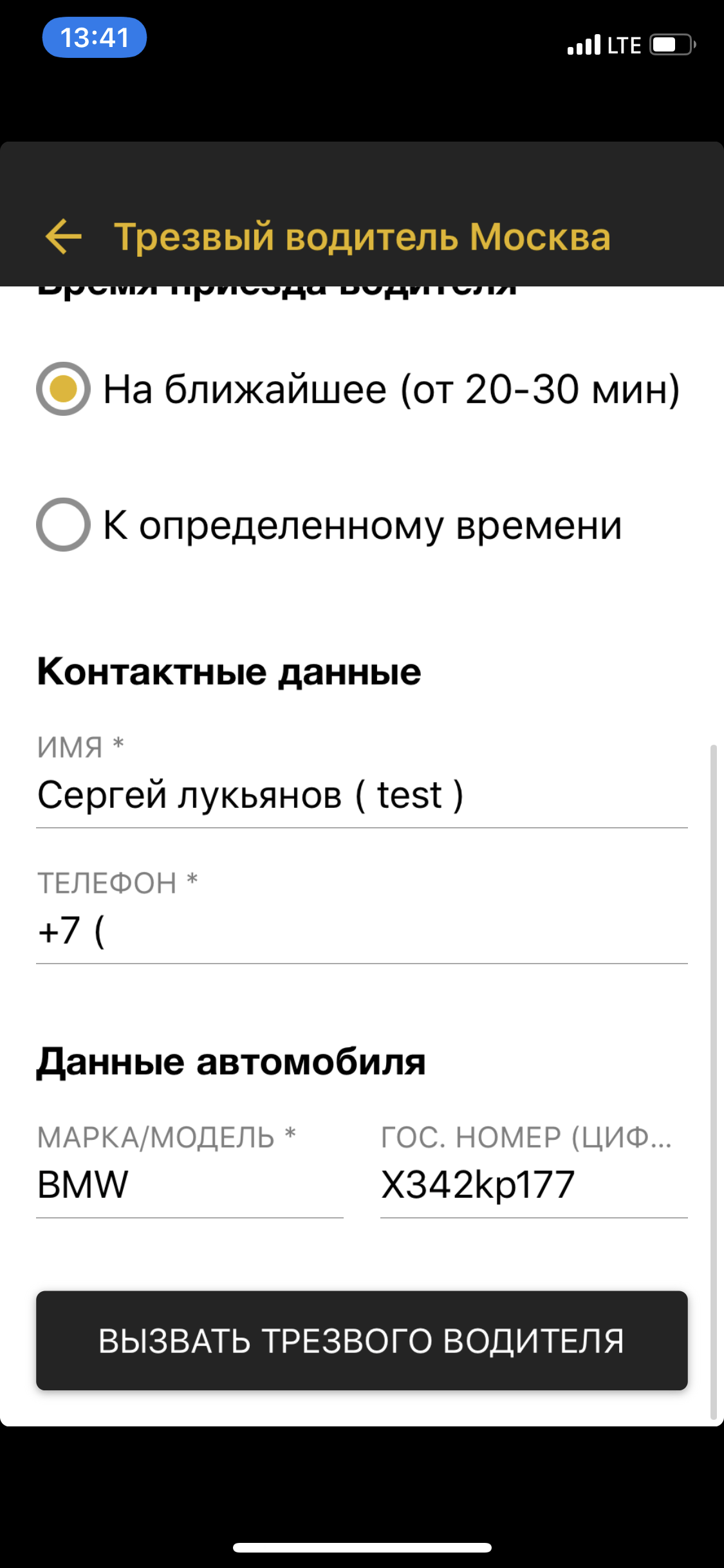Choose «К определенному времени» arrival option
Viewport: 724px width, 1568px height.
pos(63,525)
